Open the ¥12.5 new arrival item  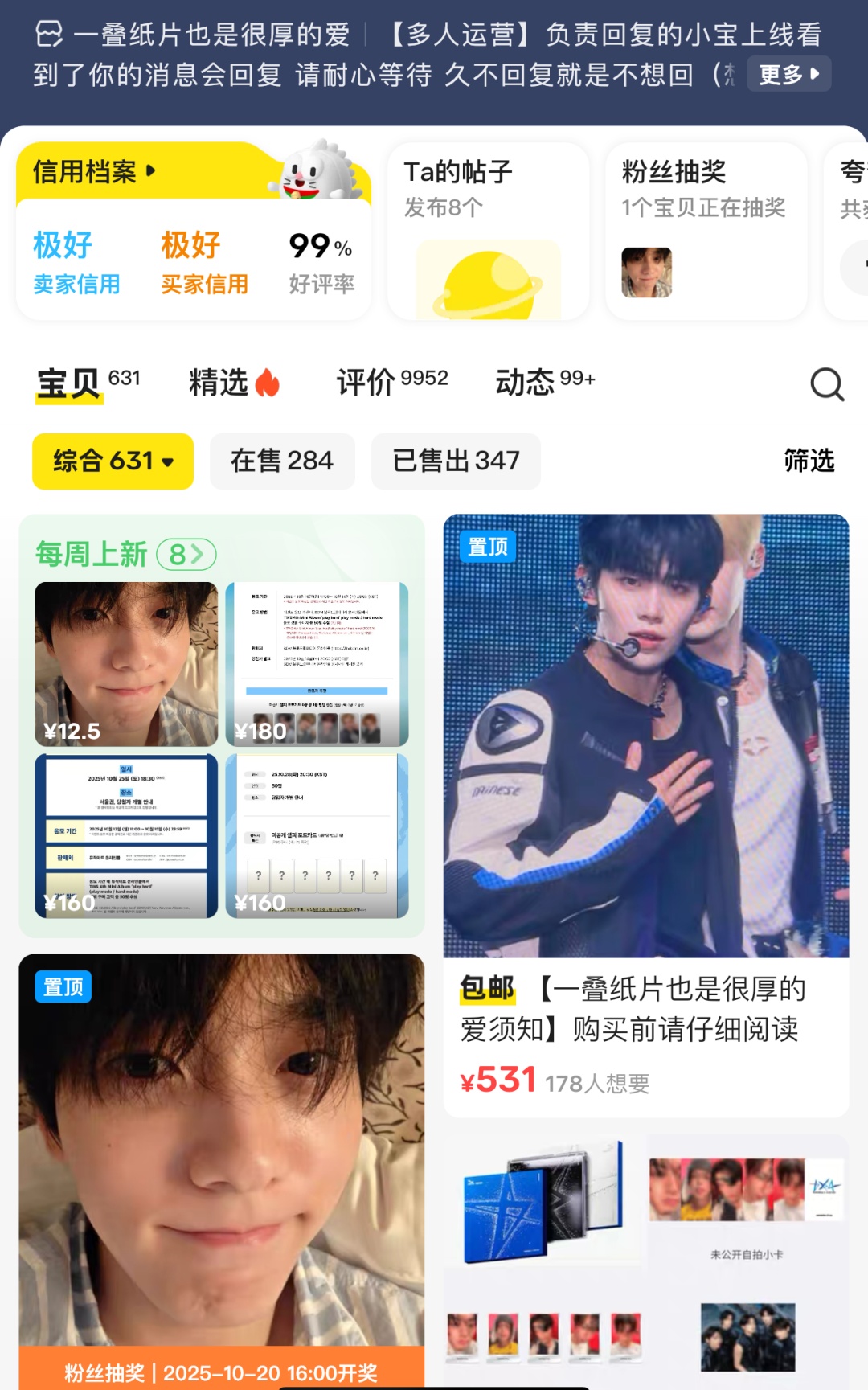point(126,664)
